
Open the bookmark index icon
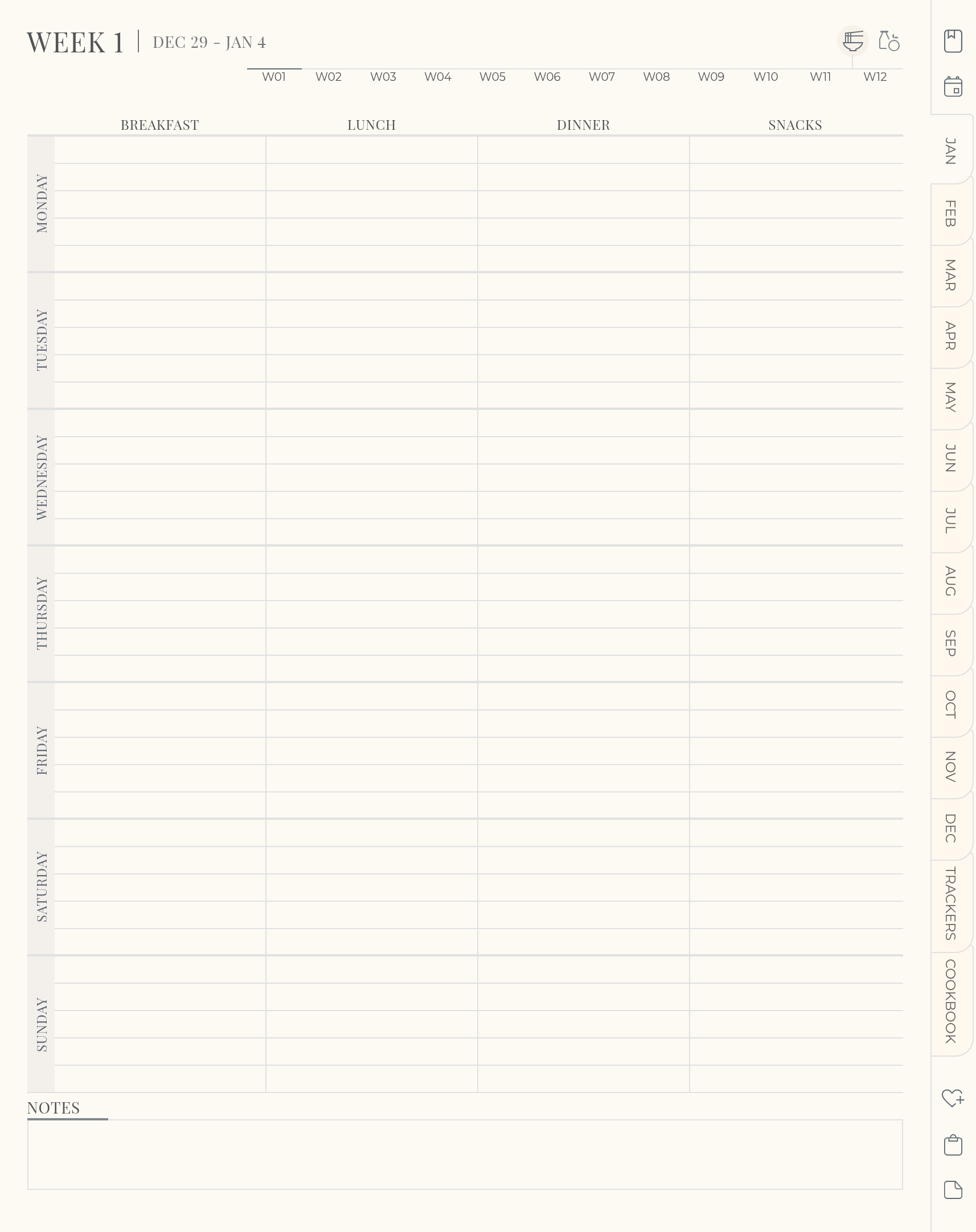tap(953, 41)
